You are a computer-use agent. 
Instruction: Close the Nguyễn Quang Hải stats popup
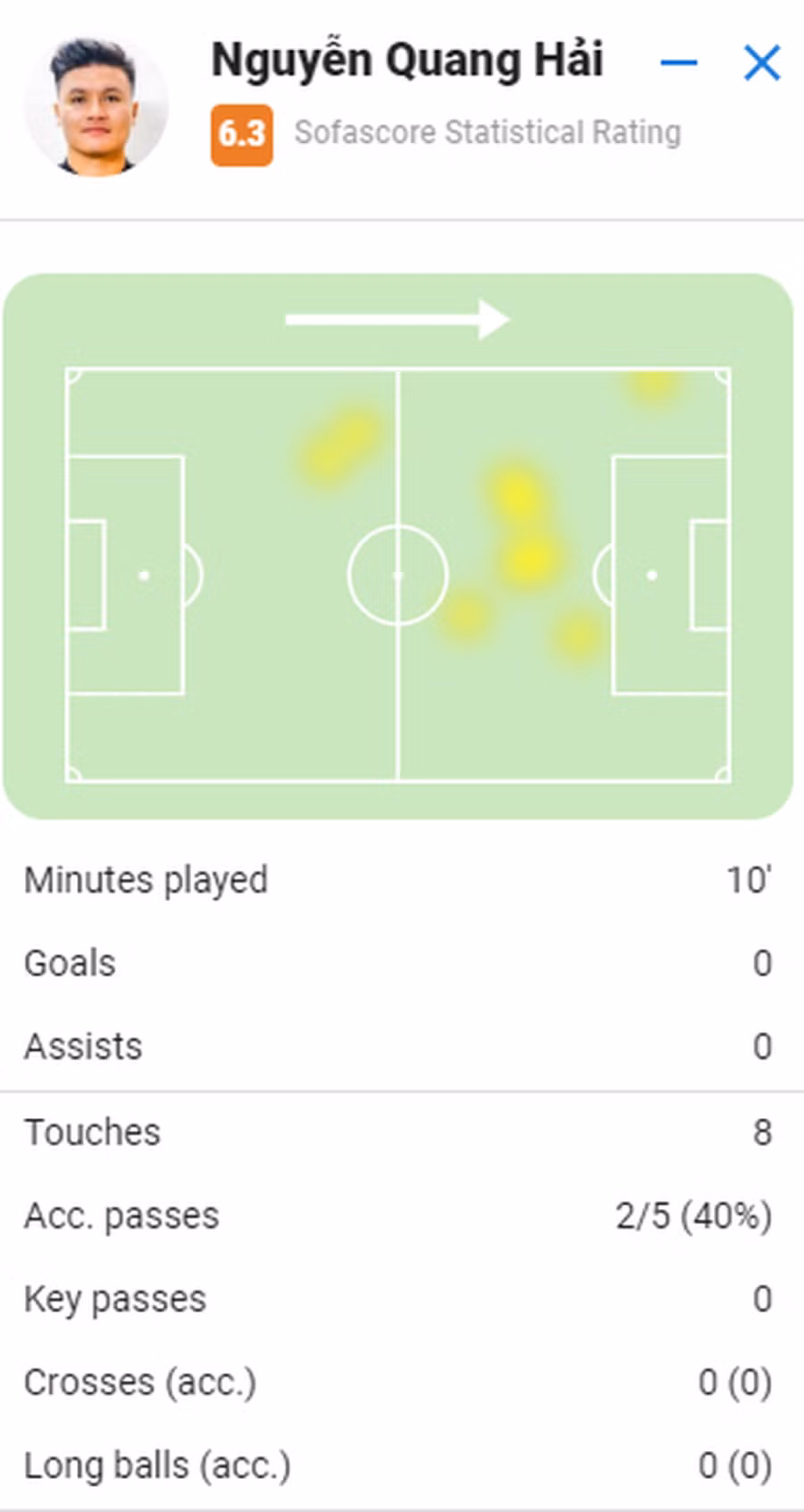click(762, 63)
